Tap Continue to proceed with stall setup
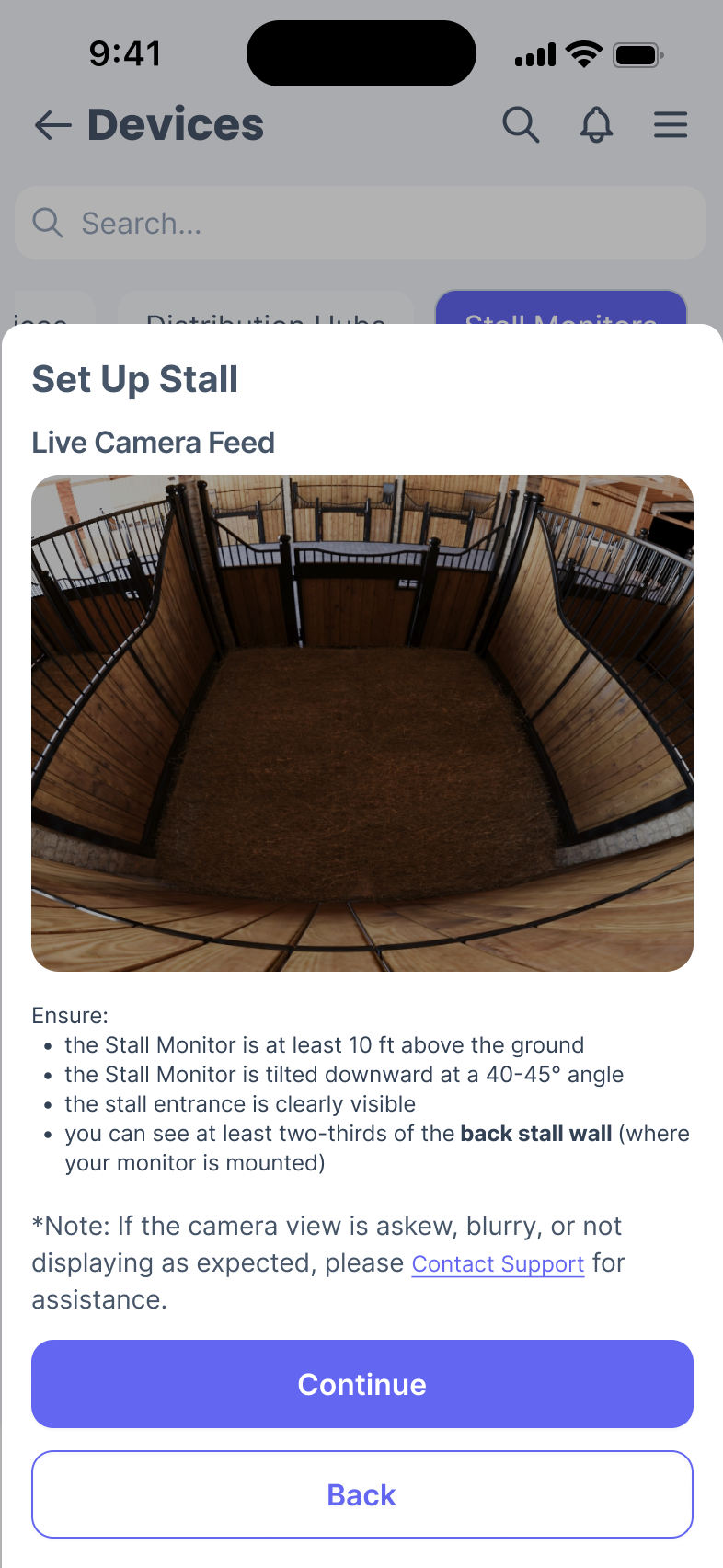This screenshot has height=1568, width=723. point(361,1384)
